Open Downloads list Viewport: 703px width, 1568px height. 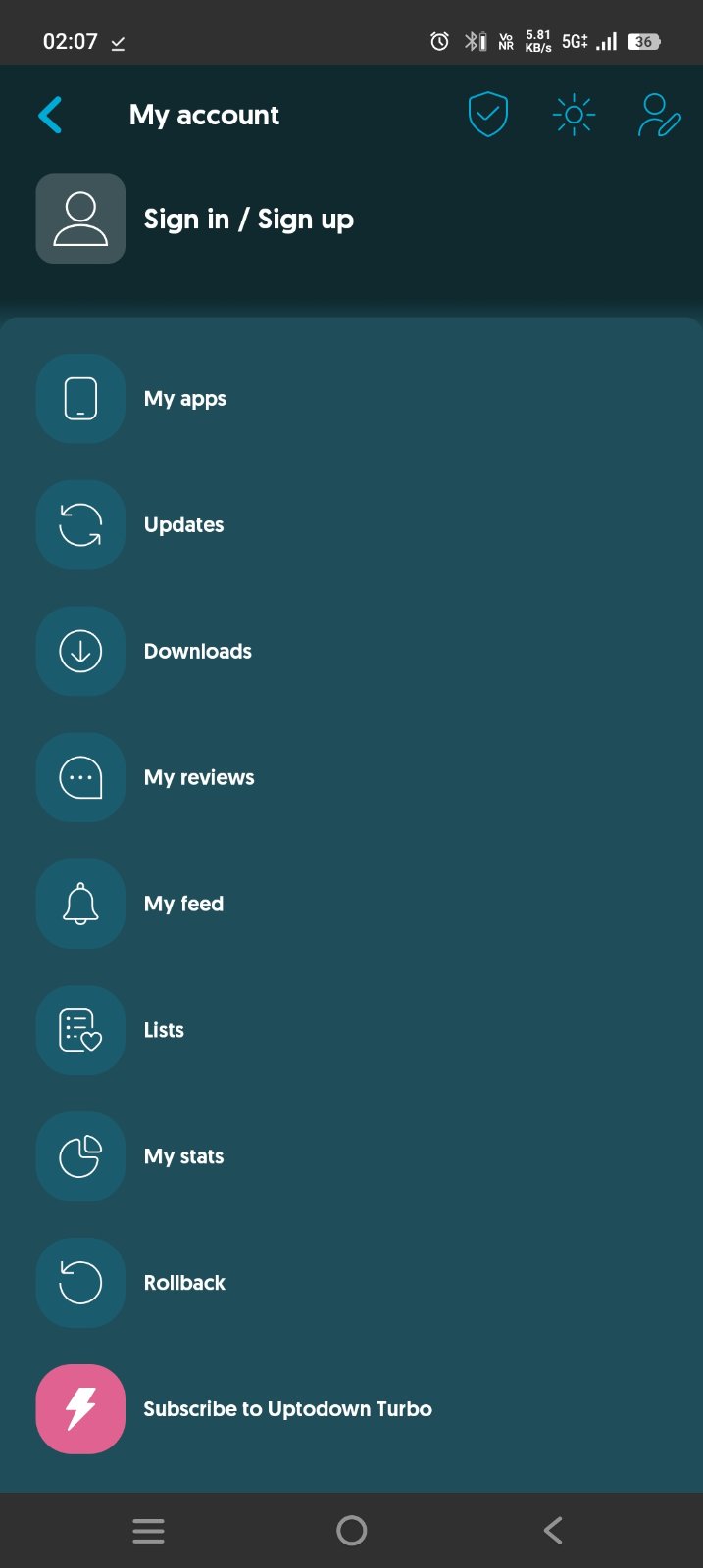[197, 652]
